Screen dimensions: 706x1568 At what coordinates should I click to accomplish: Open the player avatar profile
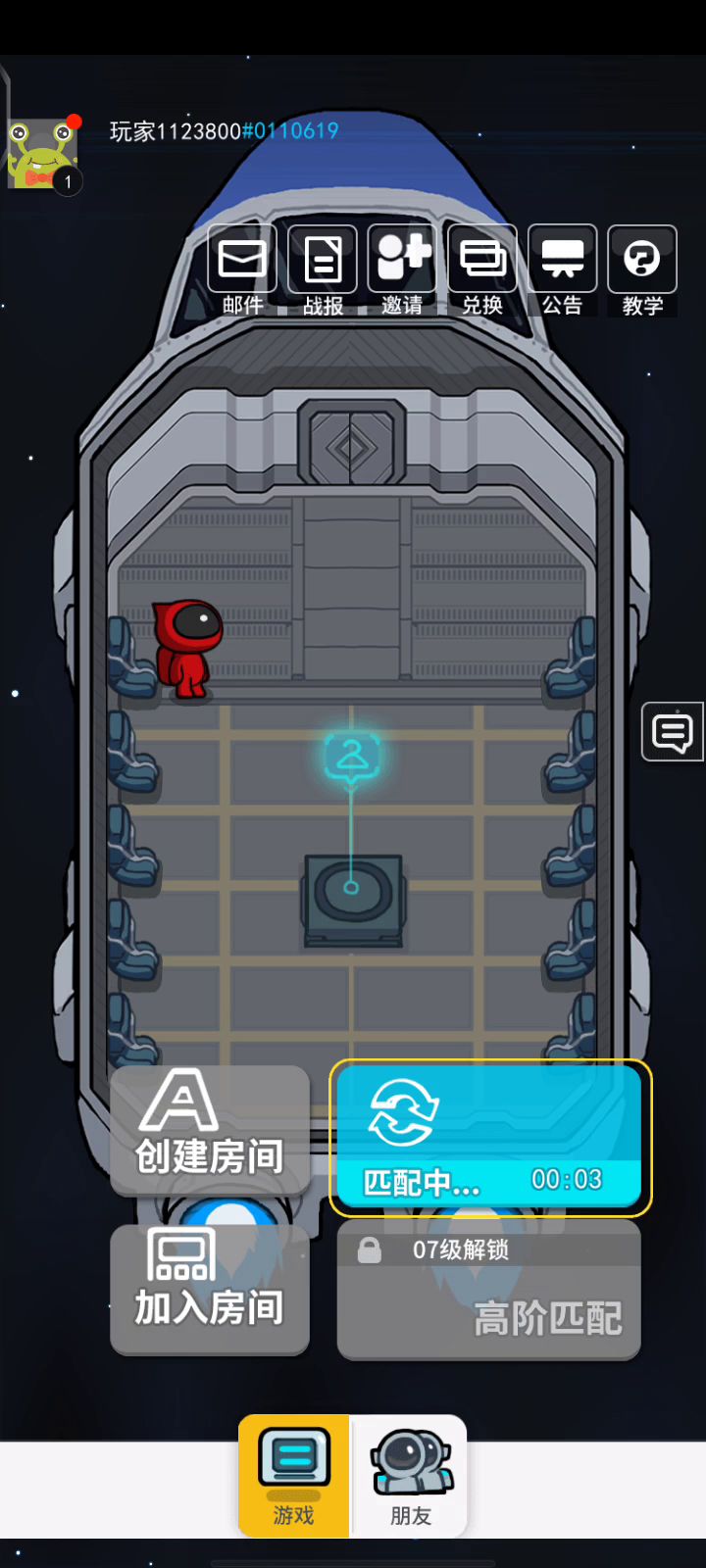[42, 154]
